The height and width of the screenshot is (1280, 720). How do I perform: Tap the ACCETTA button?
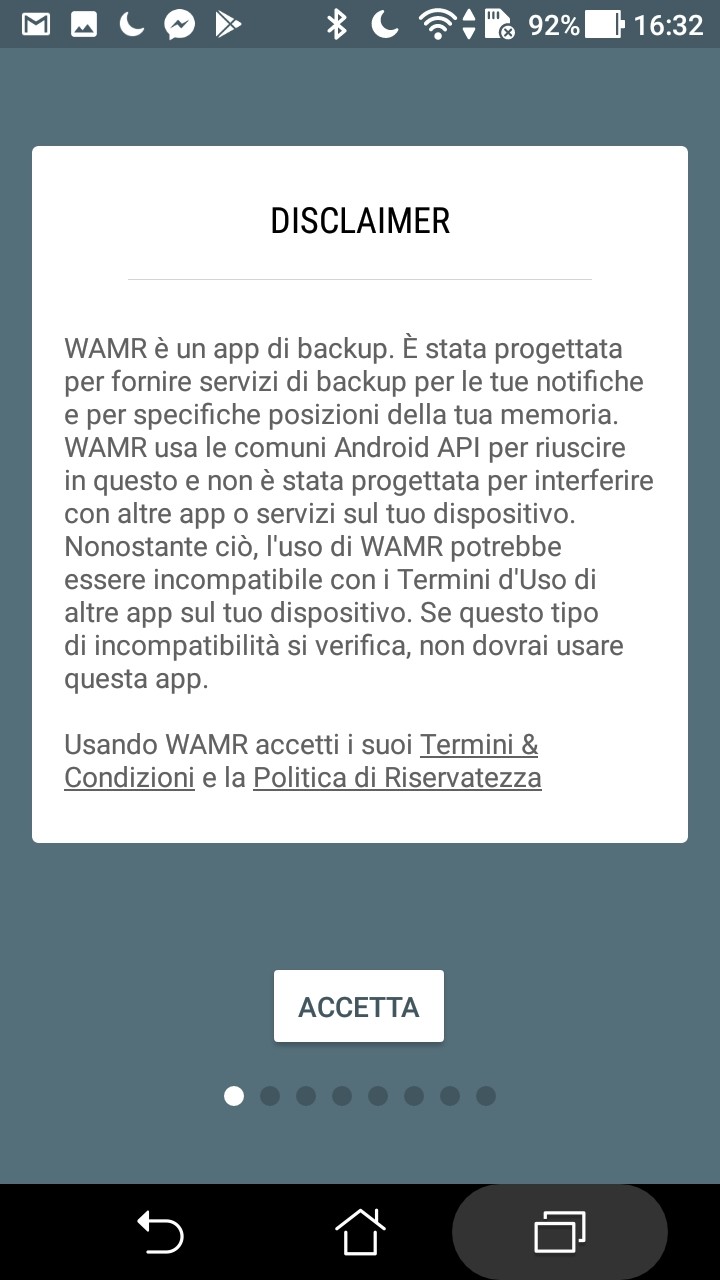pyautogui.click(x=359, y=1006)
